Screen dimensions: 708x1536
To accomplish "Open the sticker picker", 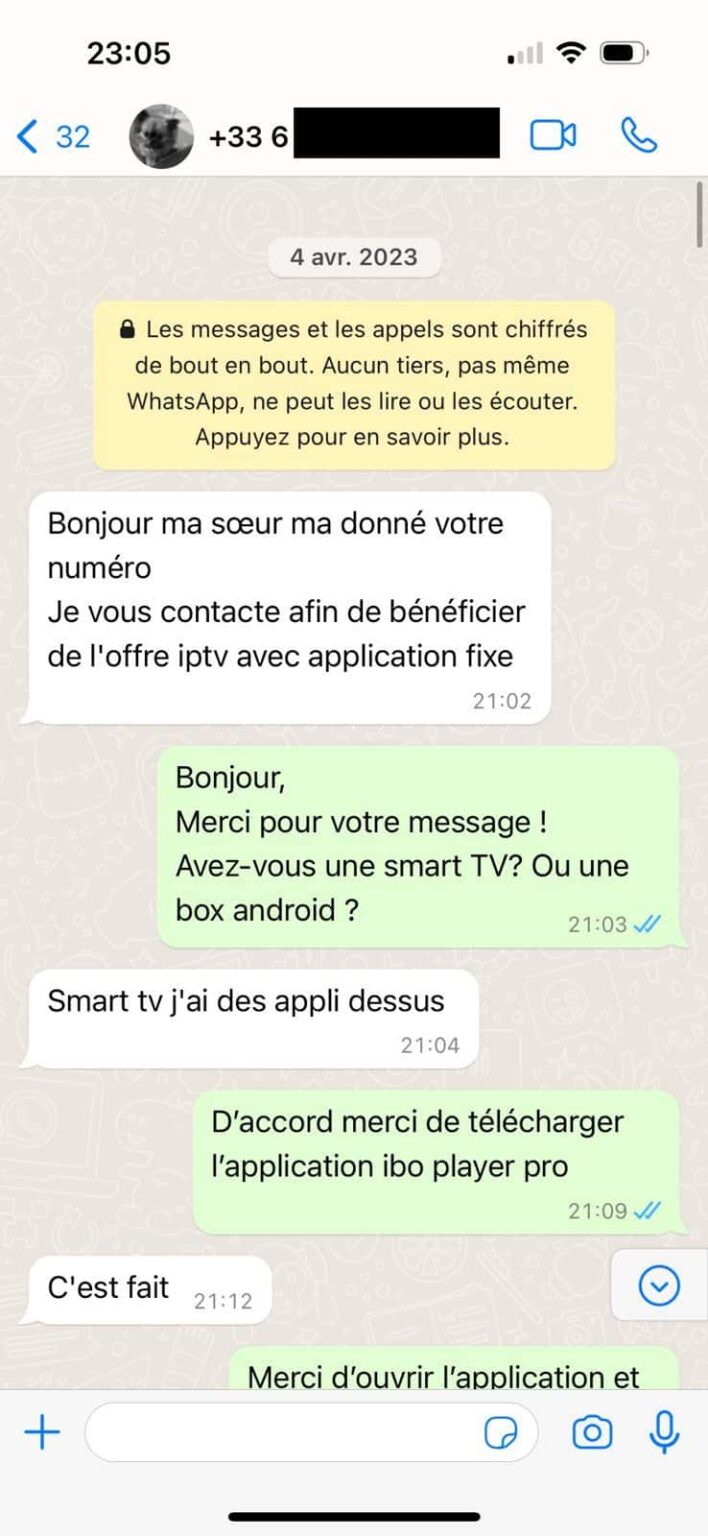I will click(x=501, y=1434).
